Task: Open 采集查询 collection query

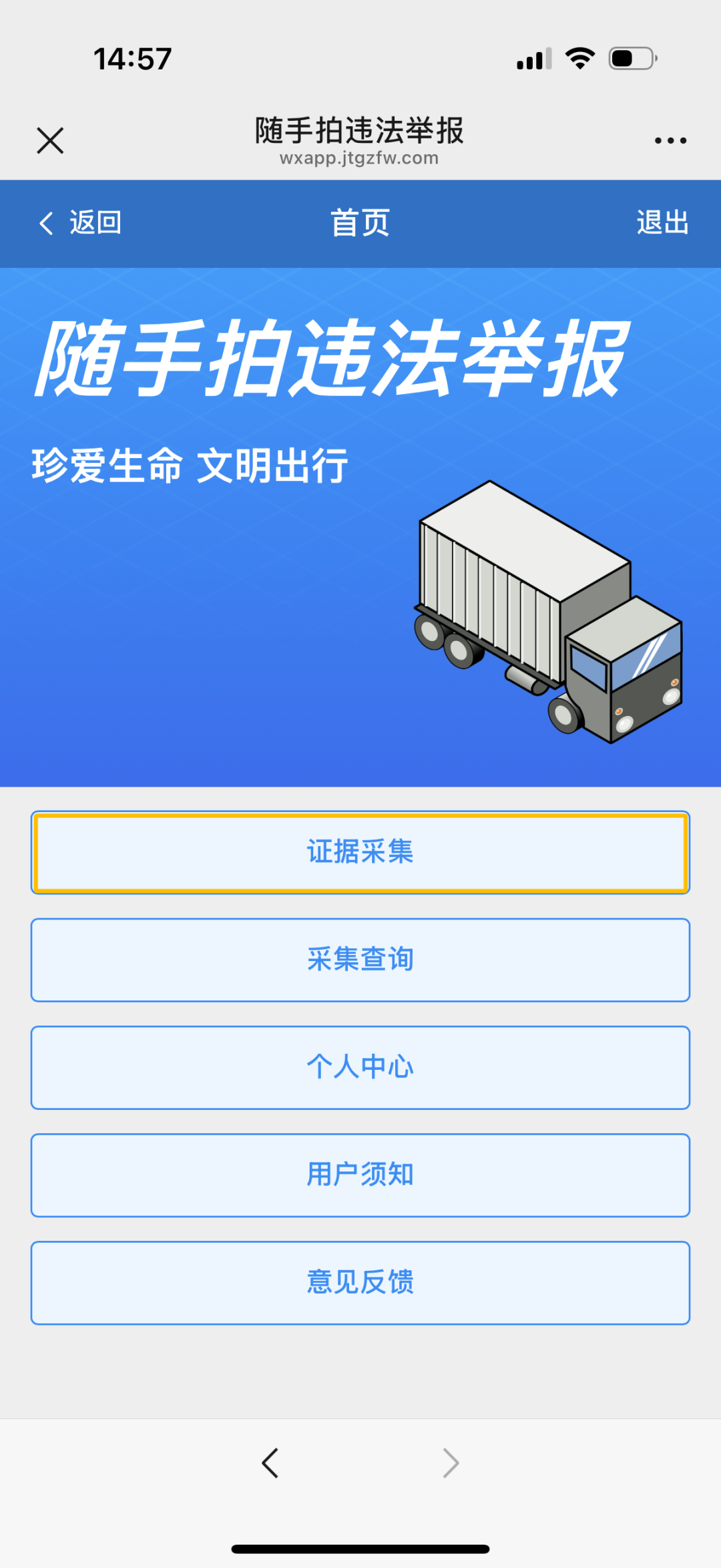Action: pos(360,960)
